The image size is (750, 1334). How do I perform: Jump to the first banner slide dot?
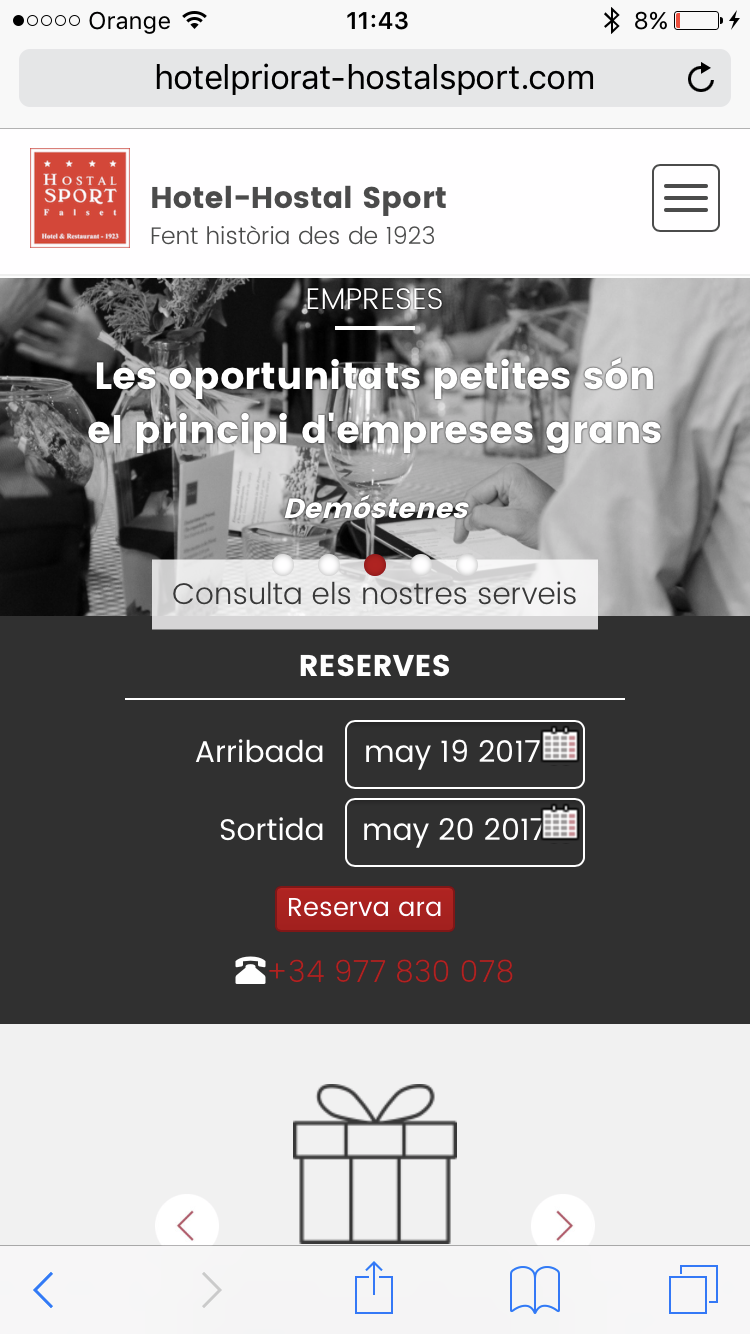pyautogui.click(x=283, y=565)
